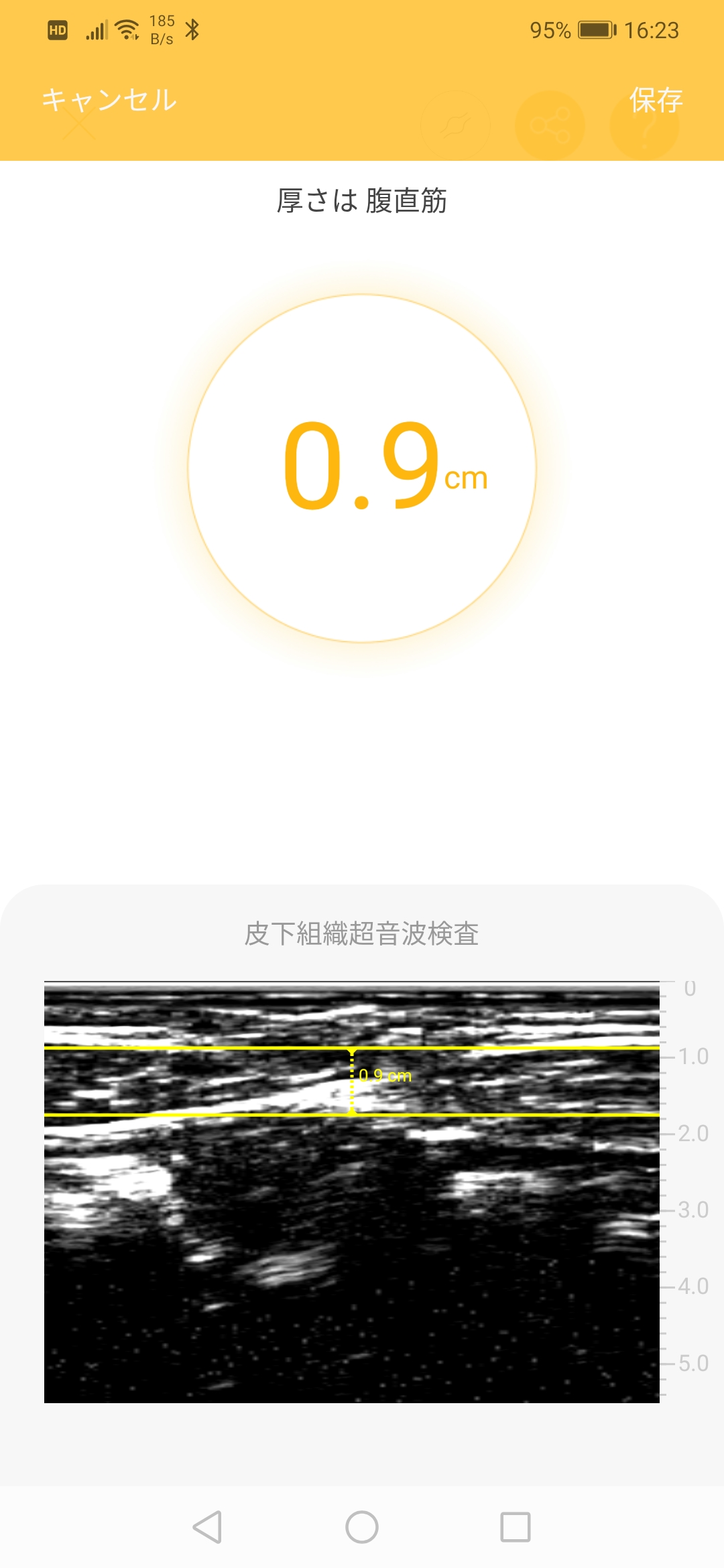Return to the home screen
This screenshot has width=724, height=1568.
[x=362, y=1527]
